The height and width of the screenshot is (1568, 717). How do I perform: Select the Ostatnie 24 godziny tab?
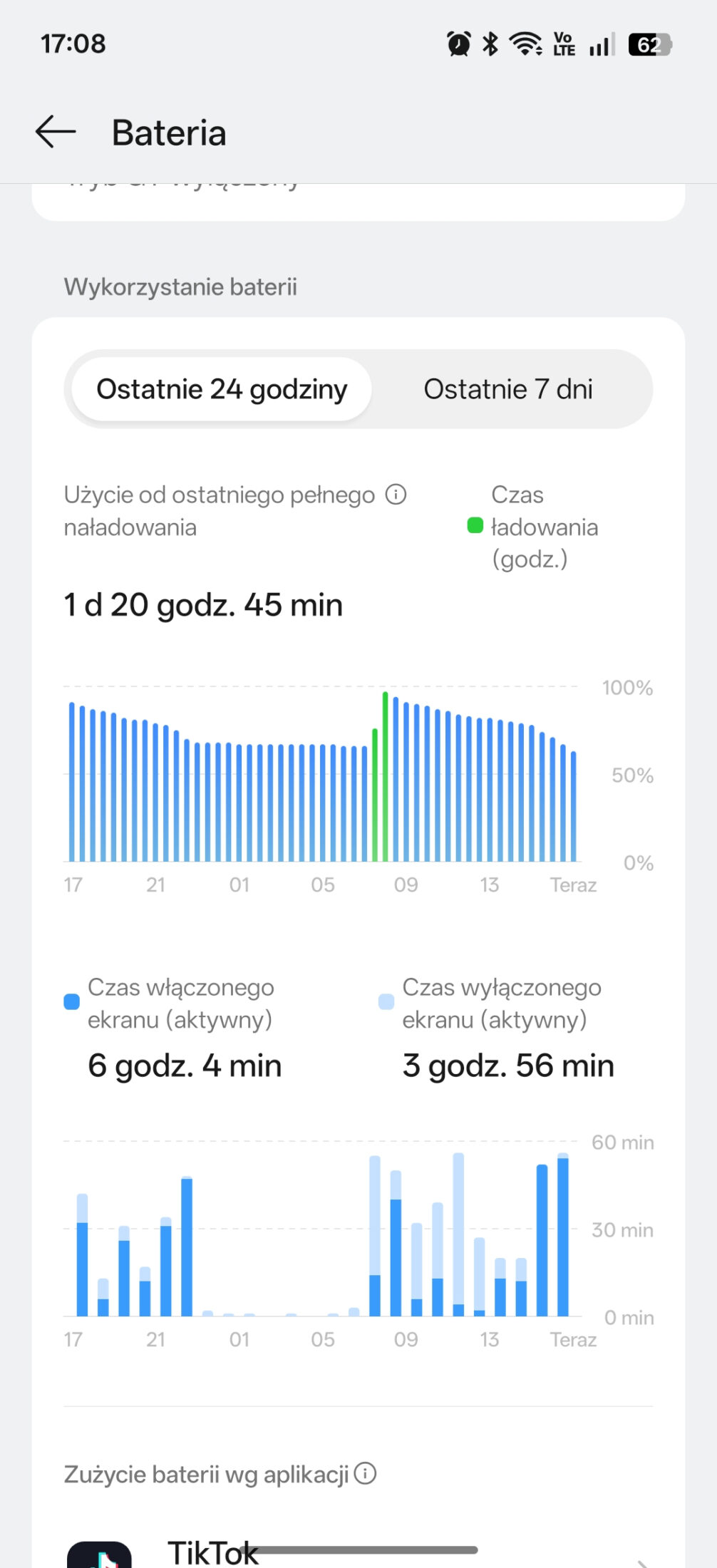[x=222, y=389]
